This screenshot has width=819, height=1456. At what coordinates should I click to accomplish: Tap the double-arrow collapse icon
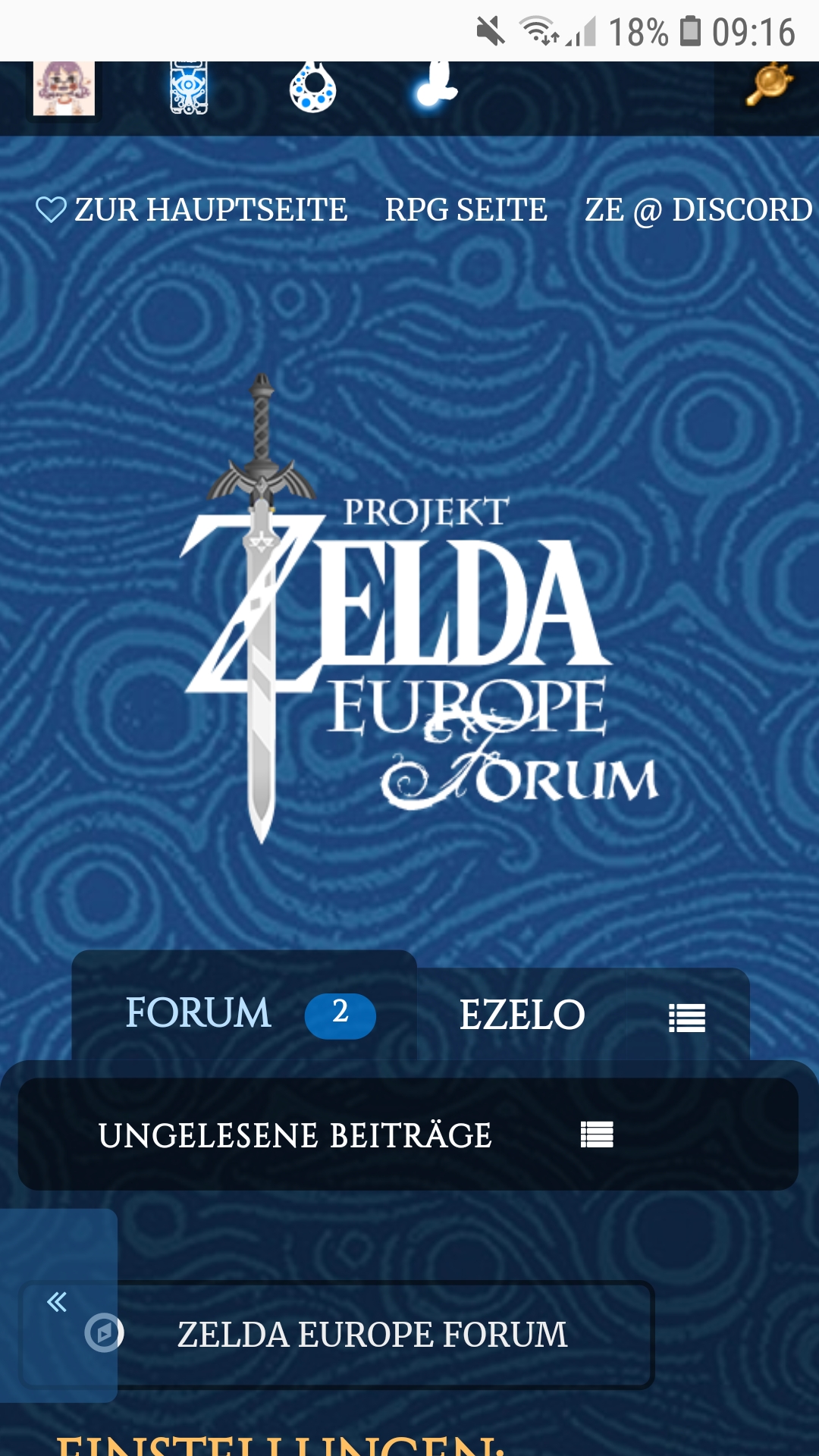click(x=57, y=1302)
